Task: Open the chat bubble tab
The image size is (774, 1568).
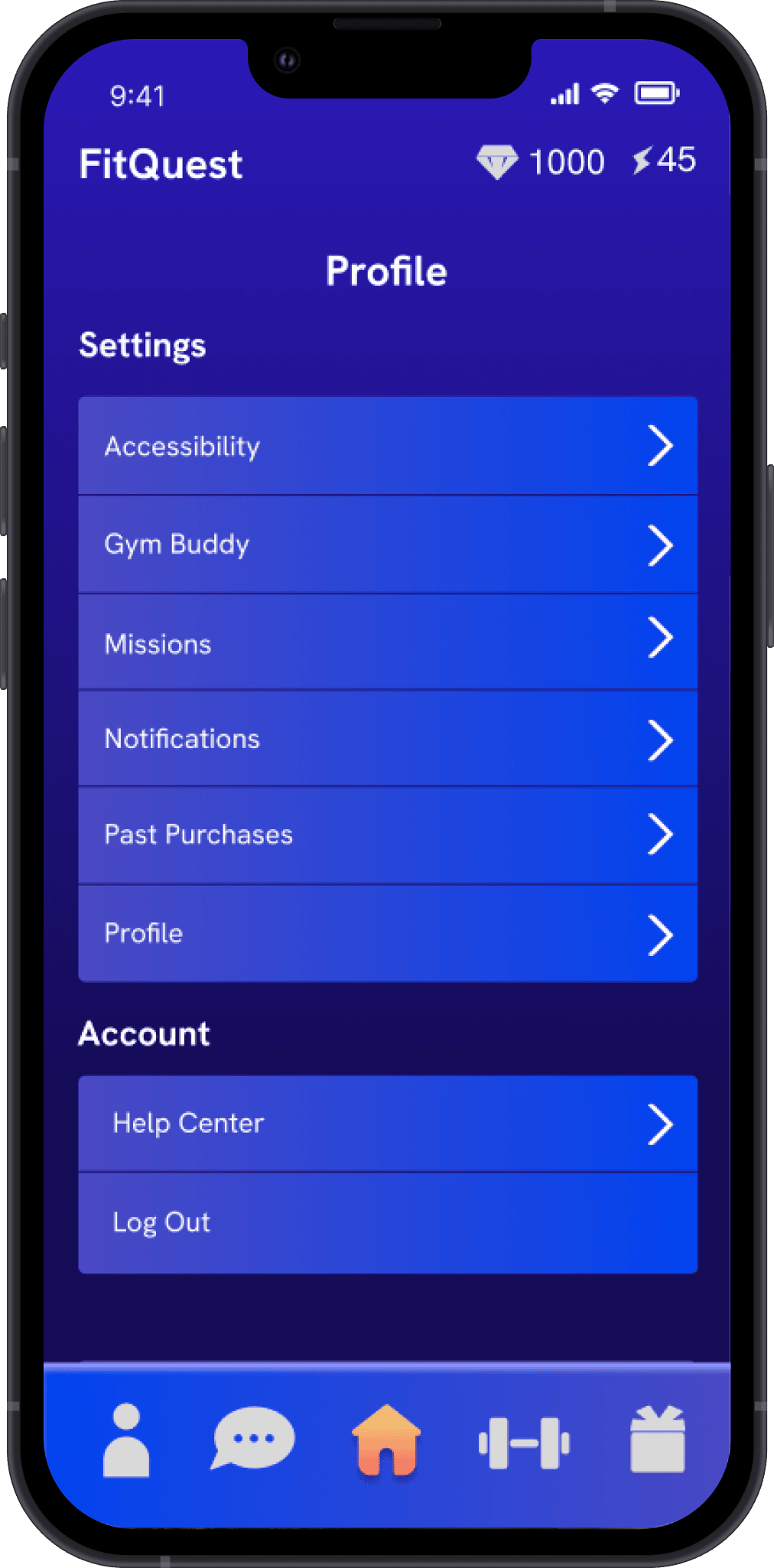Action: pos(253,1437)
